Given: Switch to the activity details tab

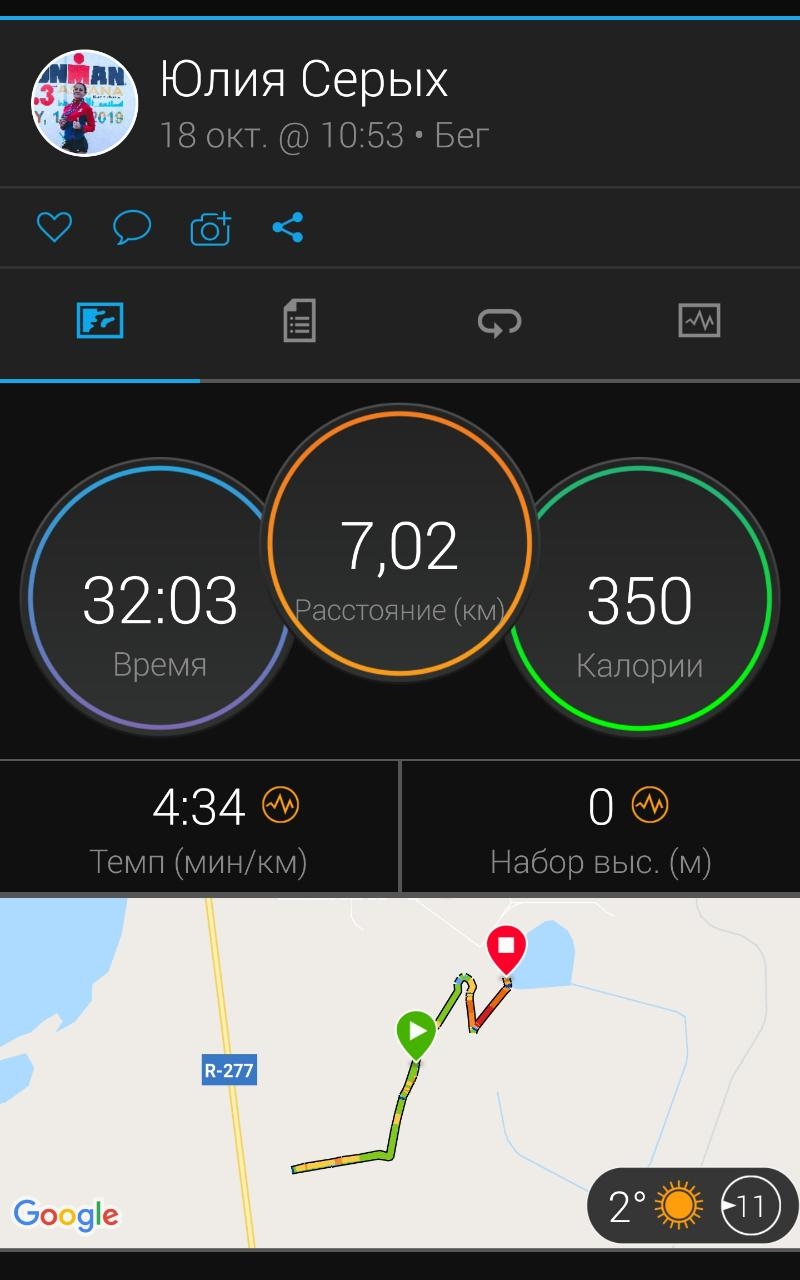Looking at the screenshot, I should click(299, 322).
